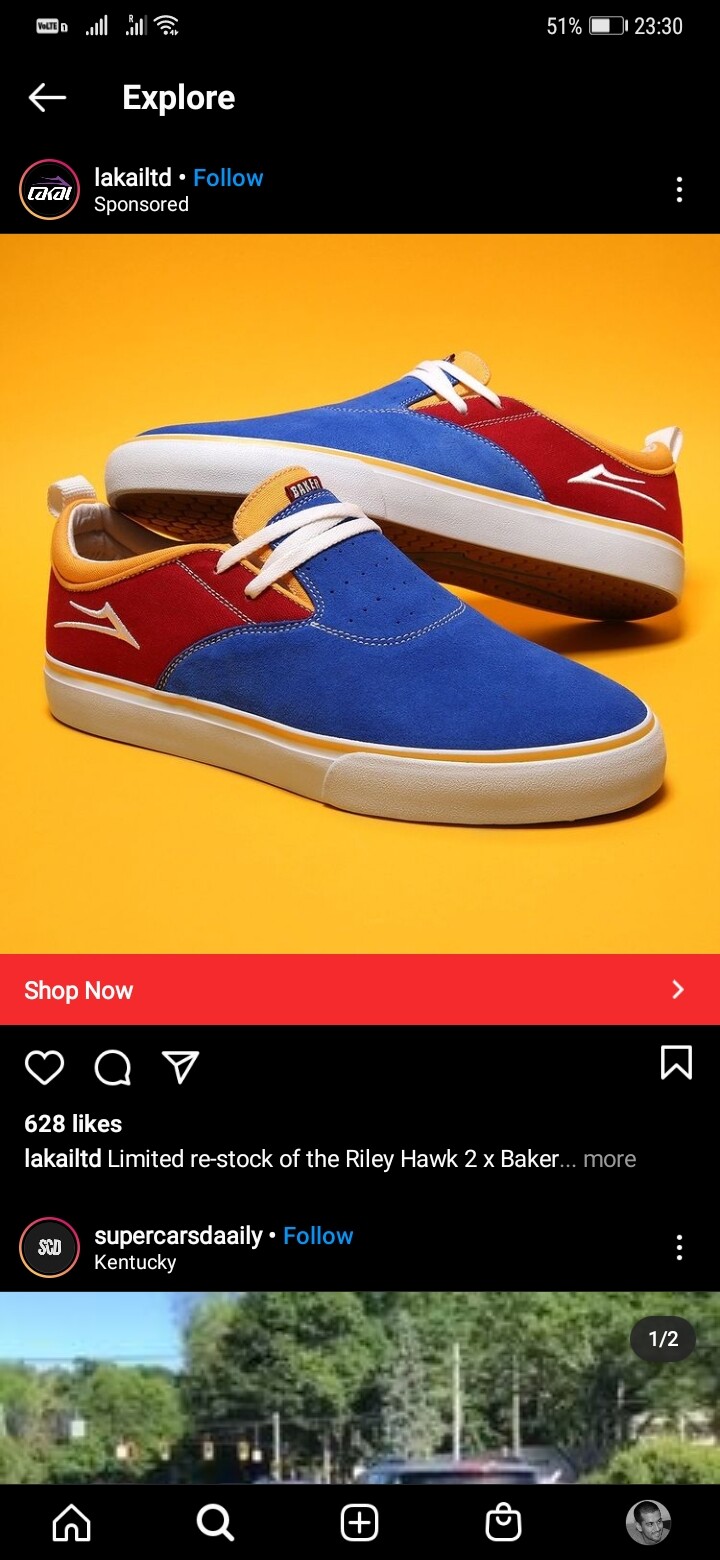Follow the supercarsdaaily account

tap(318, 1235)
